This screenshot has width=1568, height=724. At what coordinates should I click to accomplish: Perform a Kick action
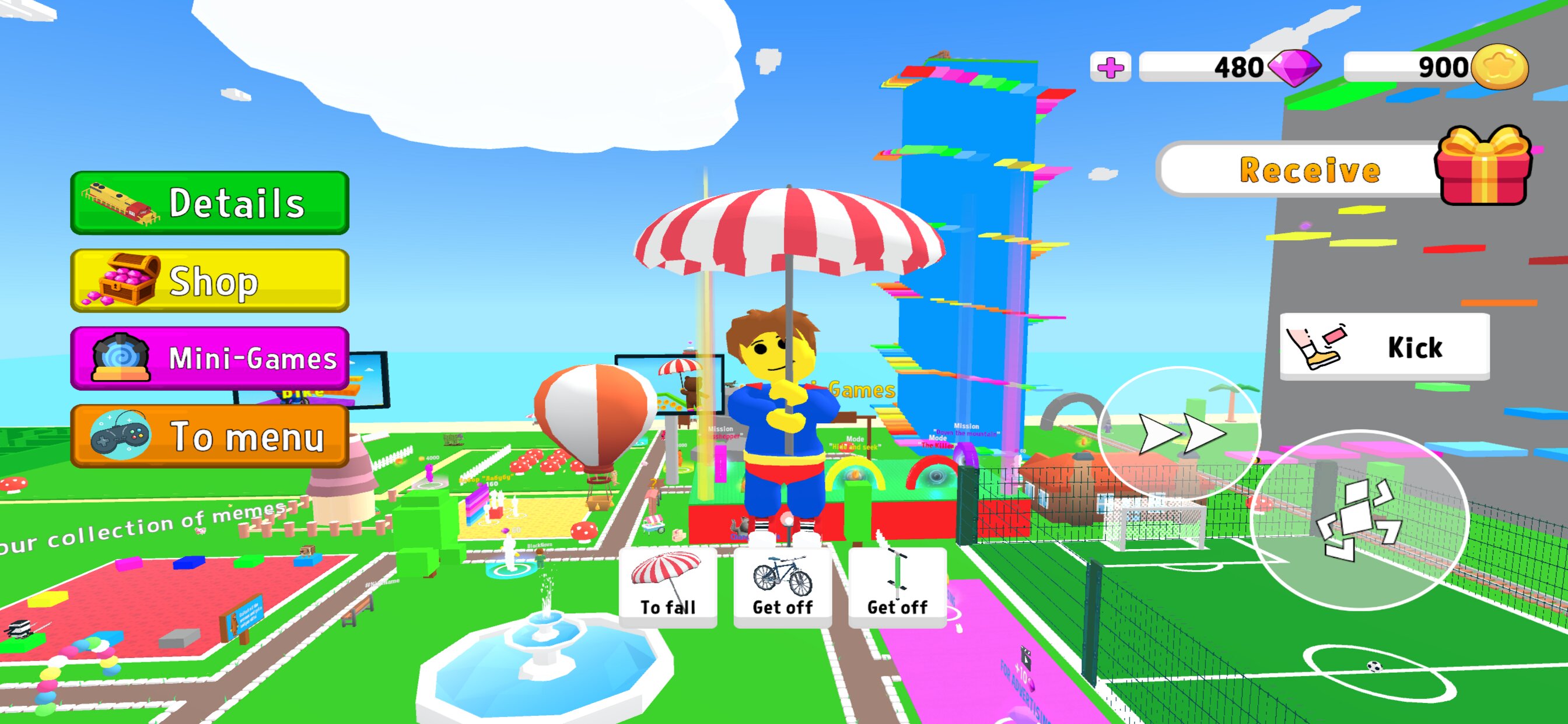tap(1384, 347)
